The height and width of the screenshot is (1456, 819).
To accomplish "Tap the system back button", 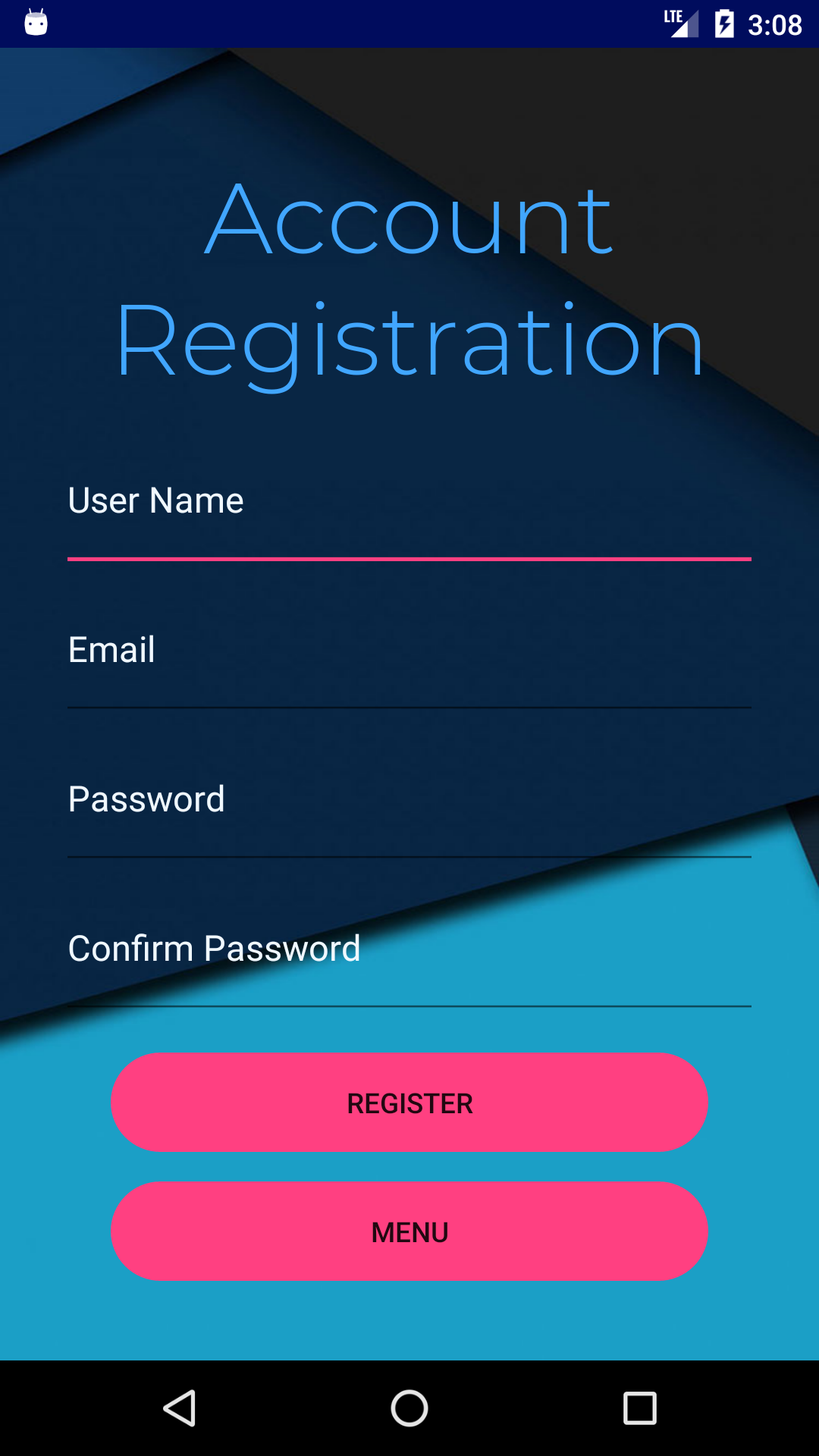I will point(180,1408).
